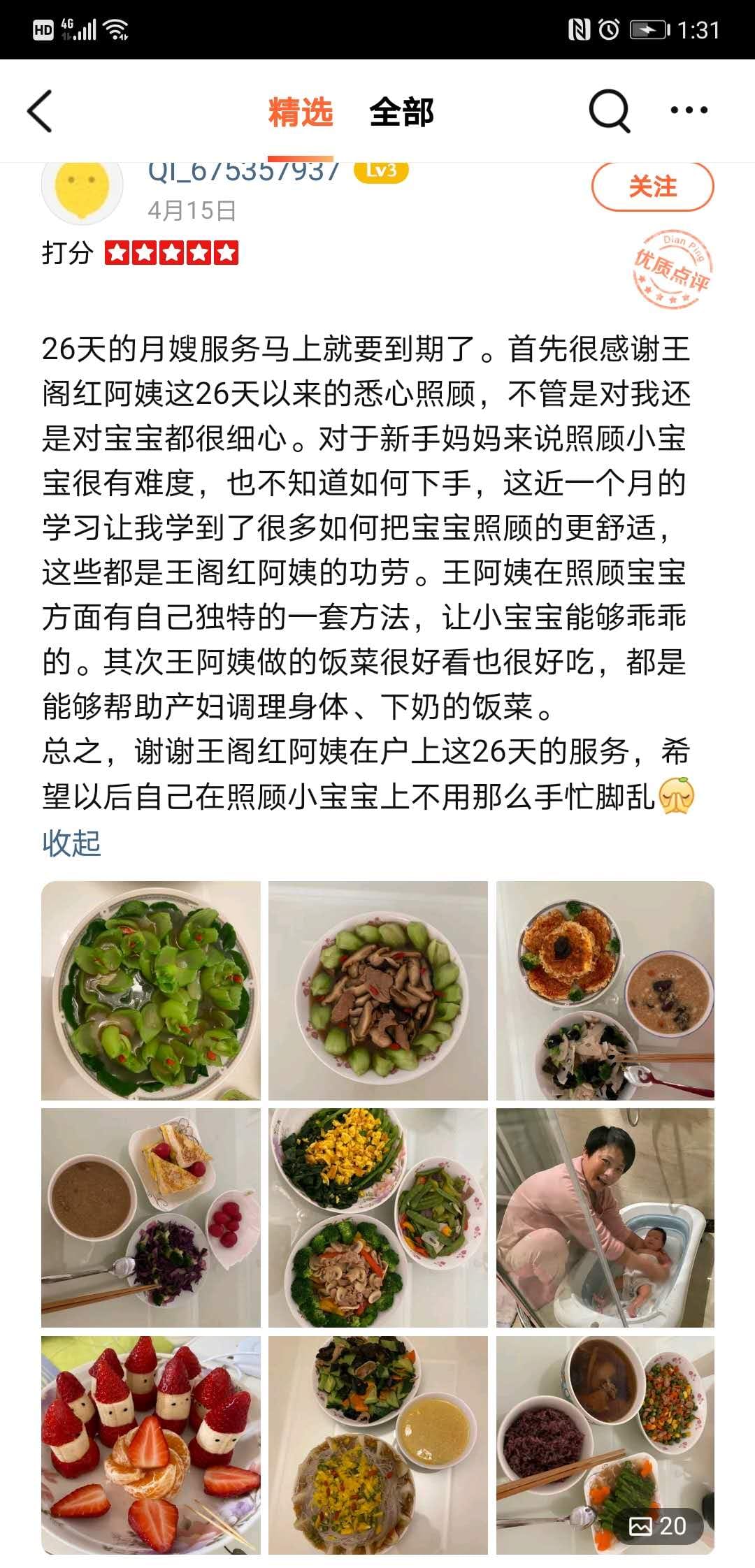Image resolution: width=755 pixels, height=1568 pixels.
Task: Open the green vegetable soup photo
Action: 151,990
